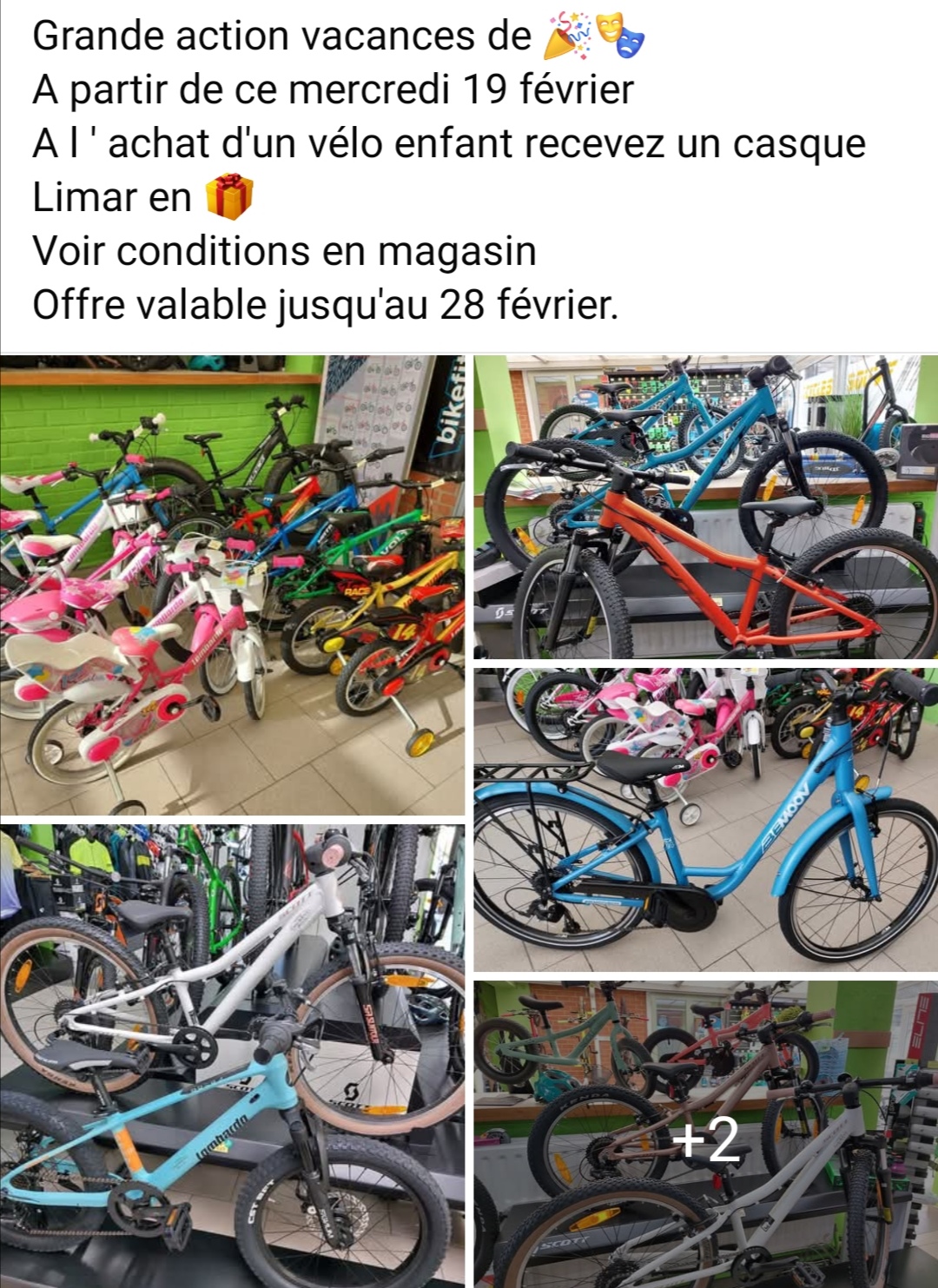
Task: Tap the +2 tile to see more photos
Action: [x=705, y=1135]
